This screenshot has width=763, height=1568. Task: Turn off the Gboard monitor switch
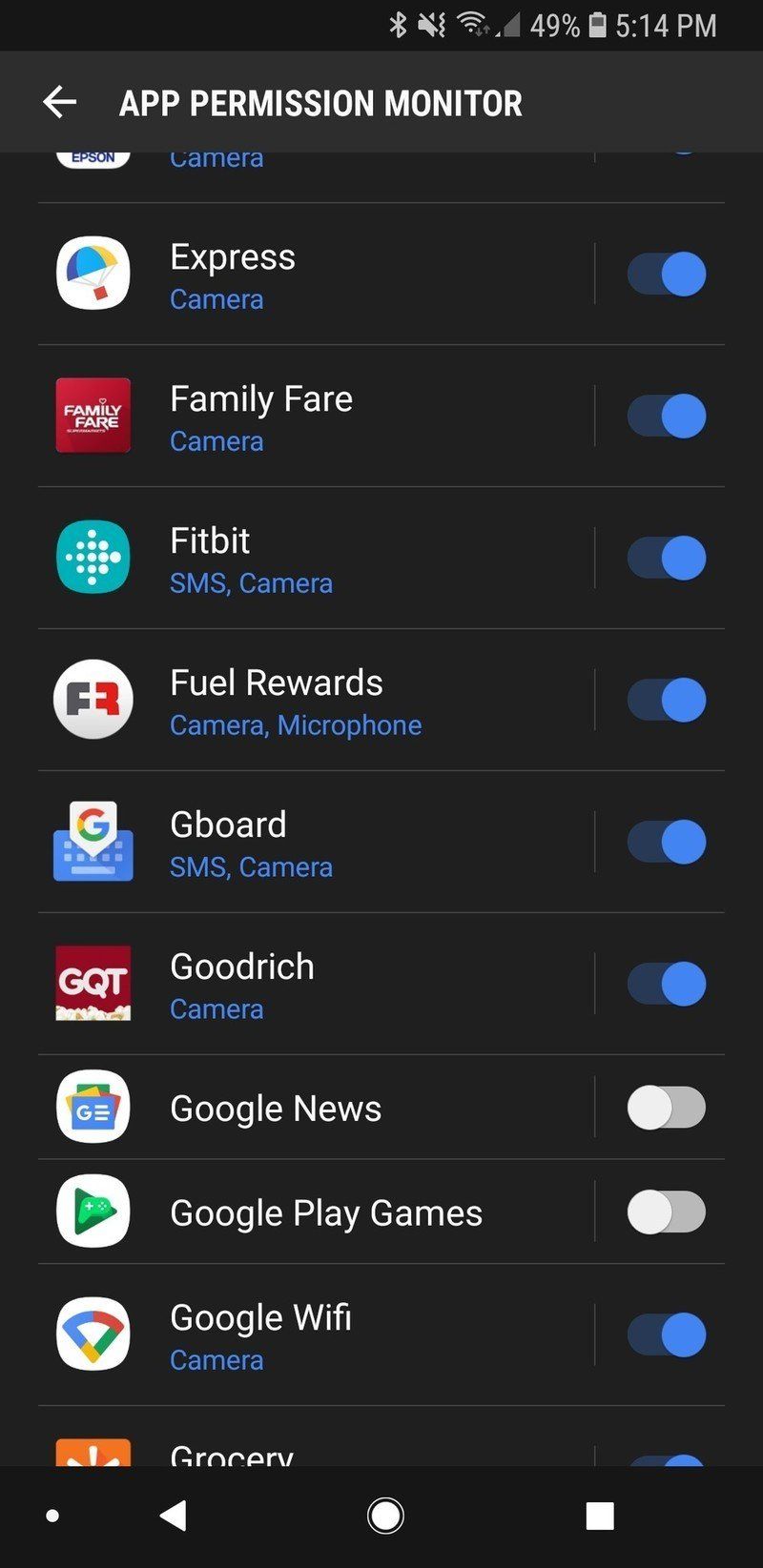tap(666, 842)
